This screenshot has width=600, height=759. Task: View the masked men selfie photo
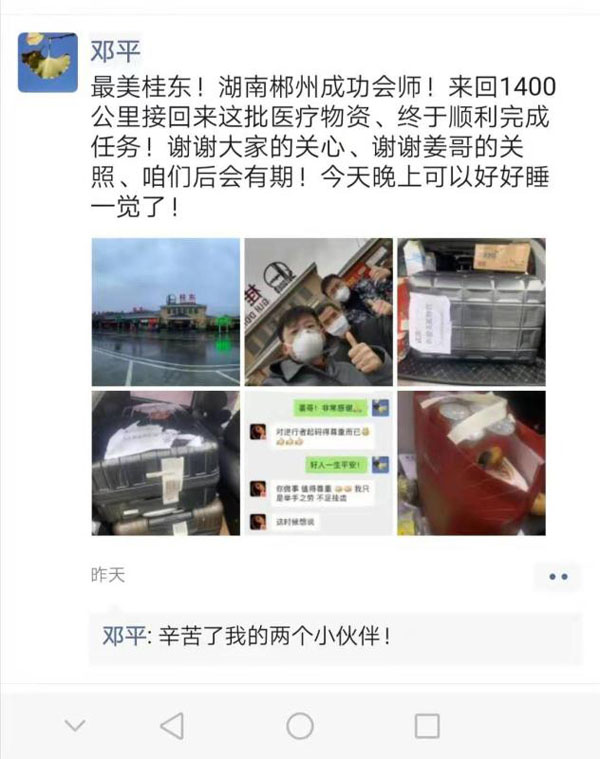coord(318,312)
